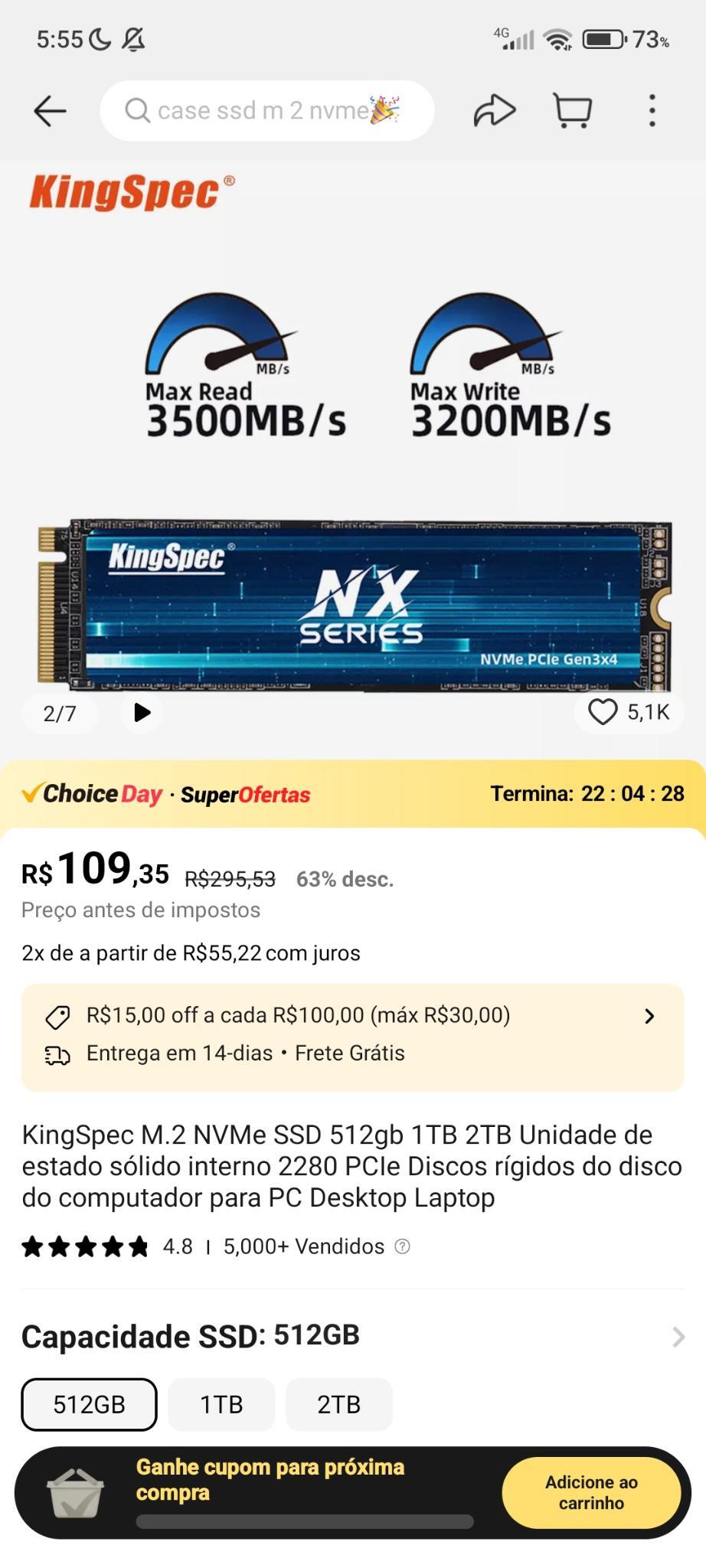This screenshot has width=706, height=1568.
Task: Open the three-dot overflow menu
Action: [652, 111]
